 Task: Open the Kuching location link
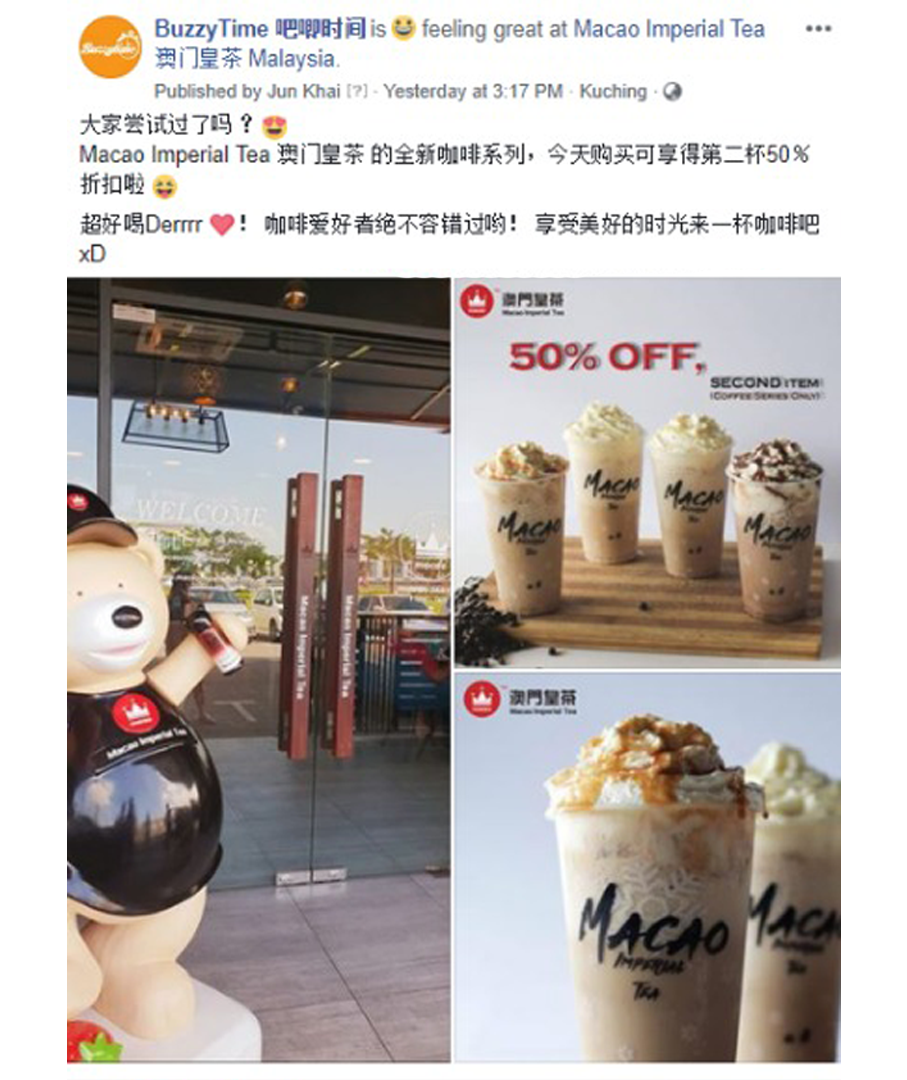[x=613, y=91]
